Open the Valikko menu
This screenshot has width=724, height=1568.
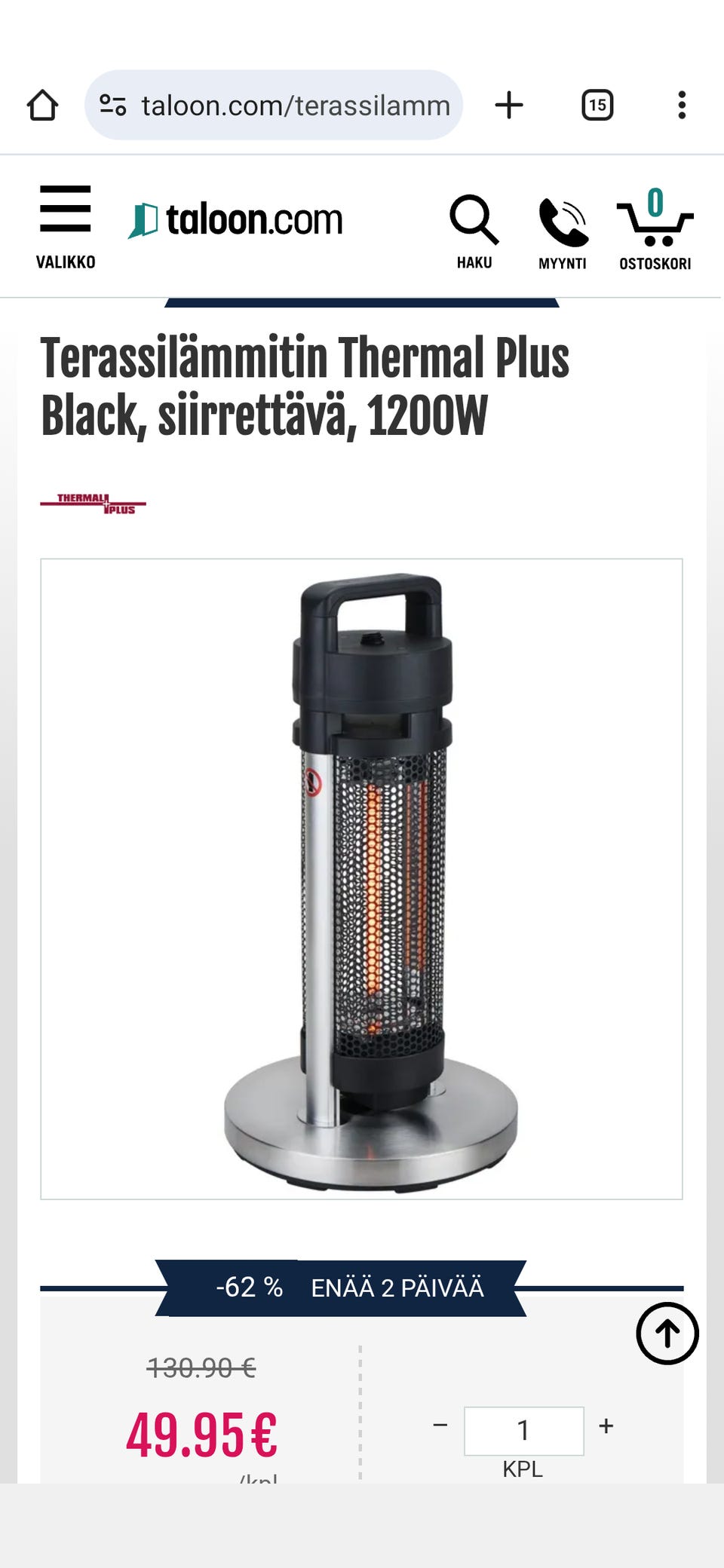(66, 227)
